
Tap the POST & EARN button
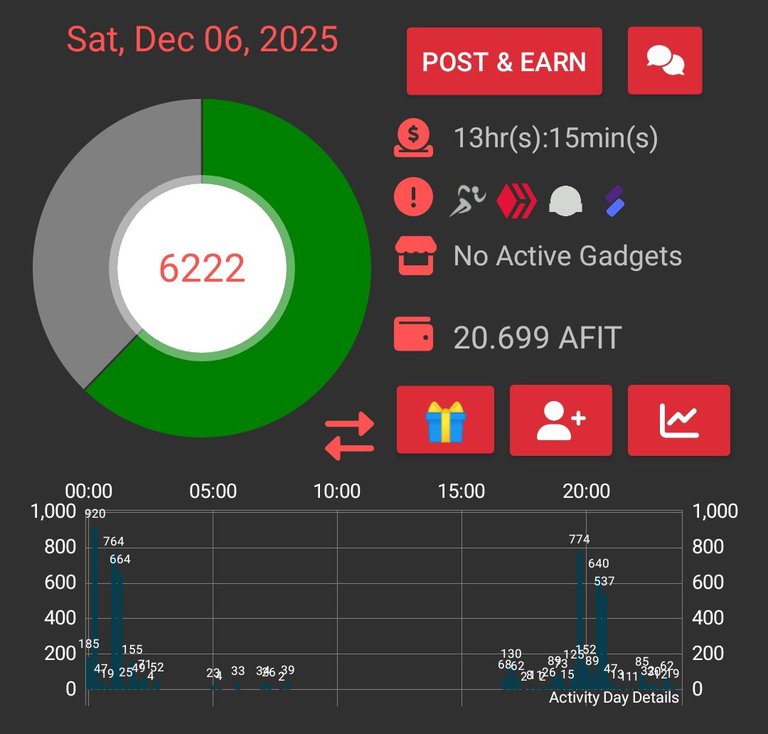[504, 61]
